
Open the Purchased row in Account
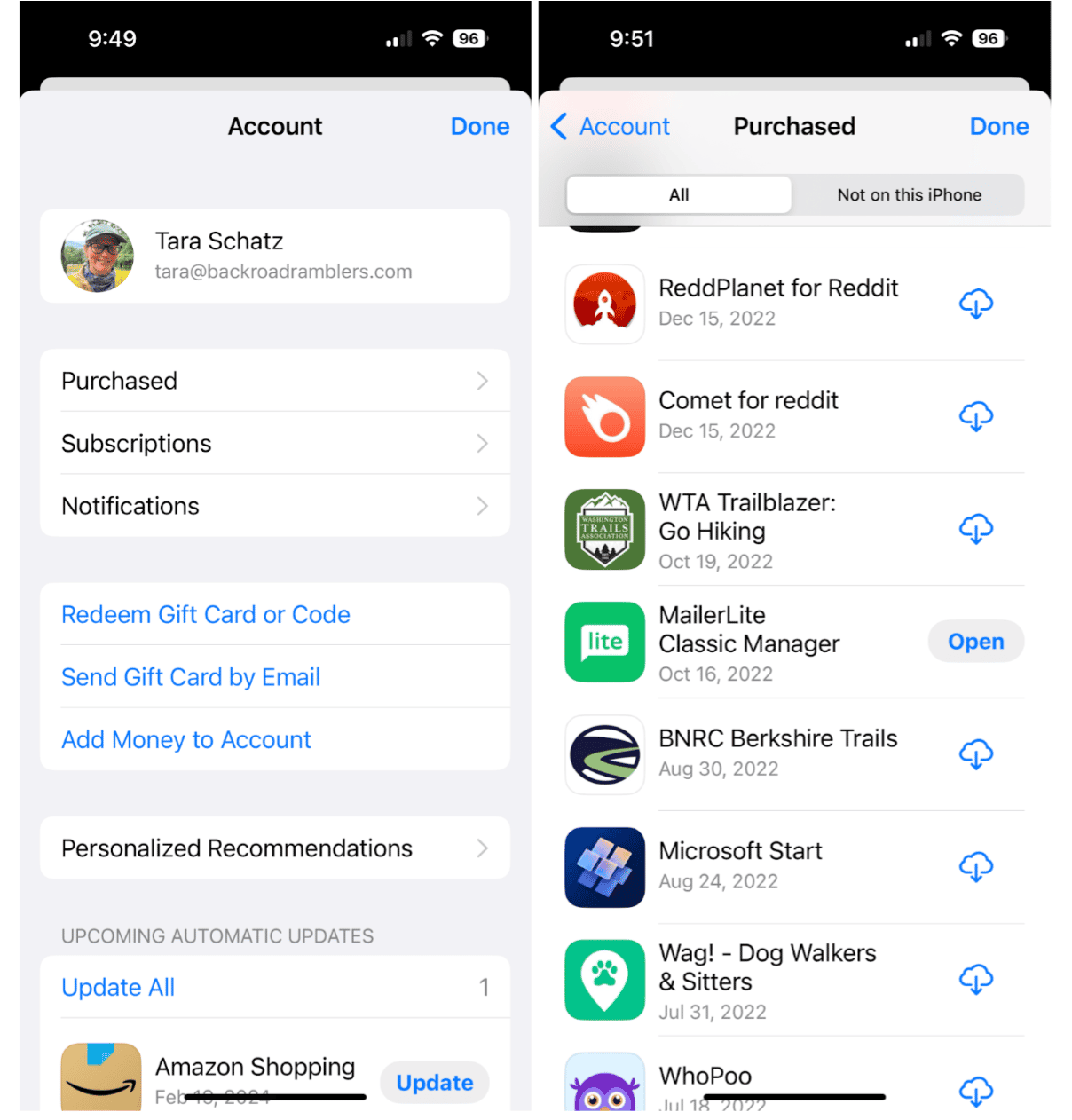pos(274,381)
